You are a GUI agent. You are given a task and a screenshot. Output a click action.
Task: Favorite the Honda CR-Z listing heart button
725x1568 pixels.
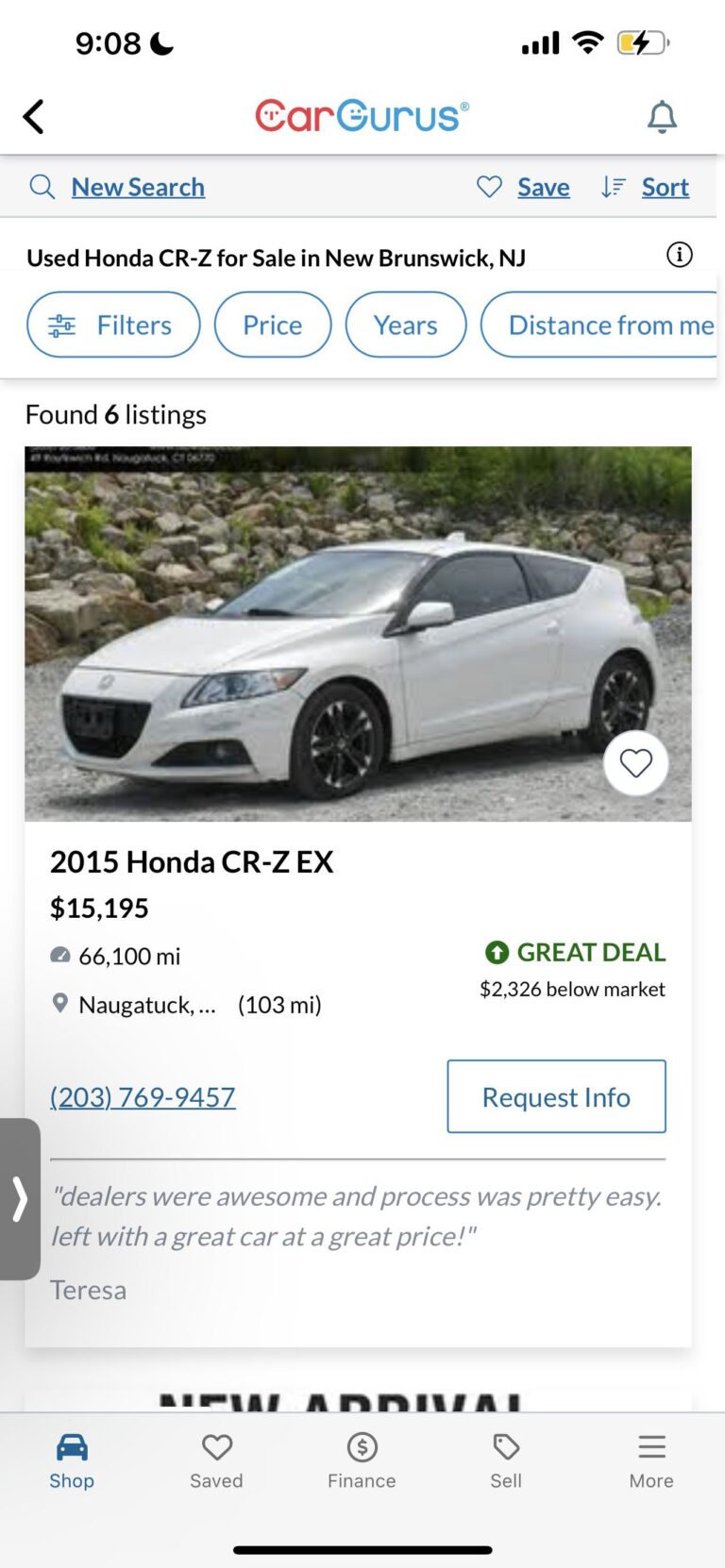(635, 762)
